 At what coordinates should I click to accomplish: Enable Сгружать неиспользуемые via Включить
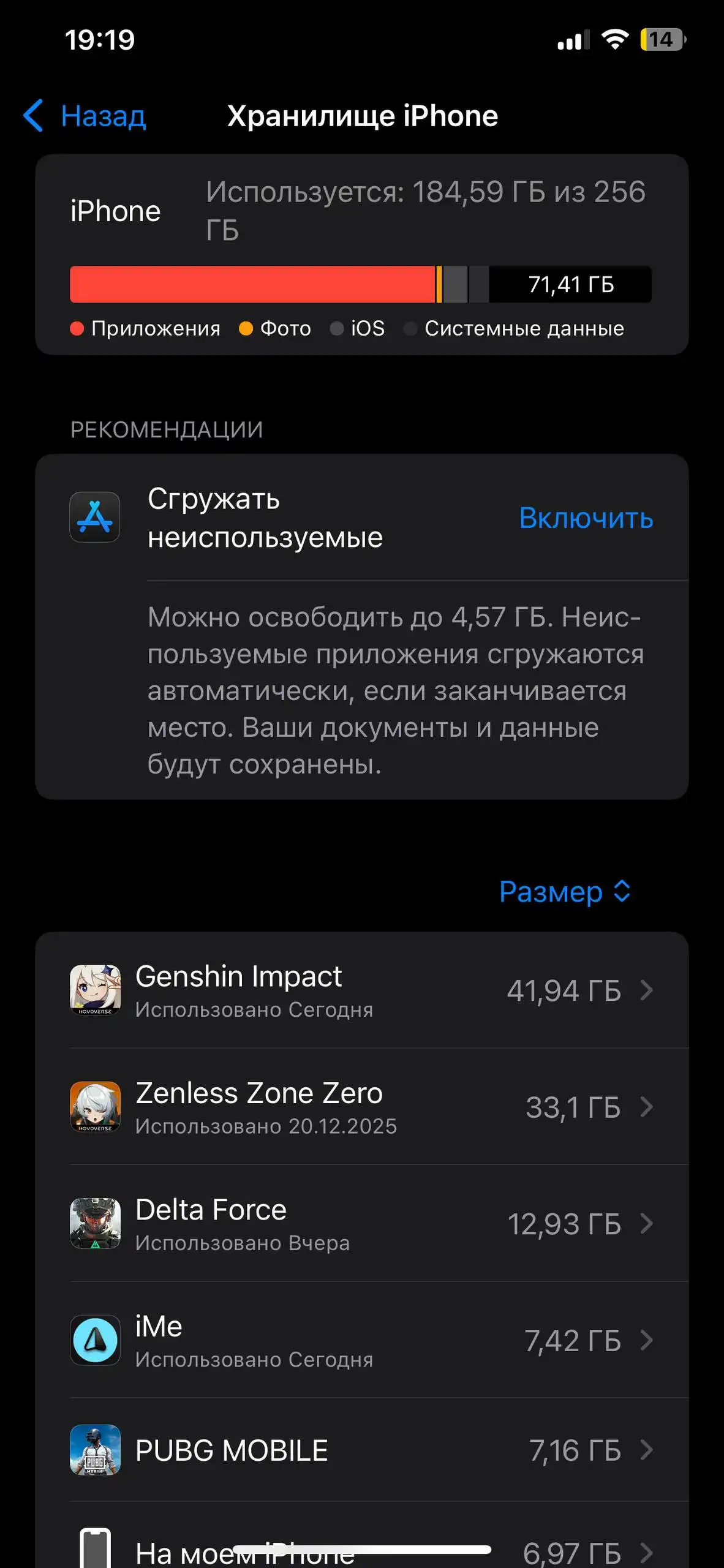coord(586,518)
